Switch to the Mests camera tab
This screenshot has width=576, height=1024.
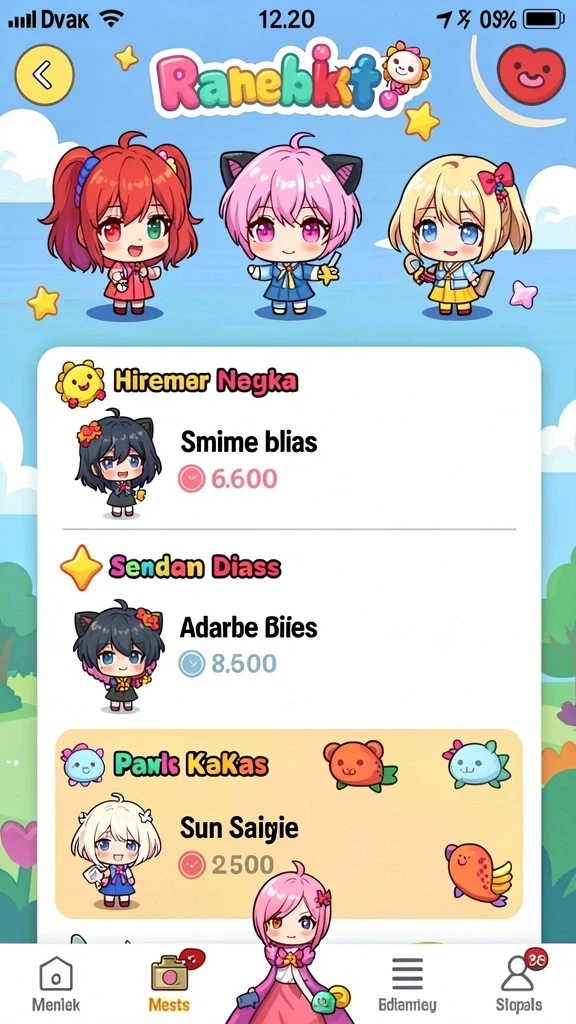pos(170,982)
